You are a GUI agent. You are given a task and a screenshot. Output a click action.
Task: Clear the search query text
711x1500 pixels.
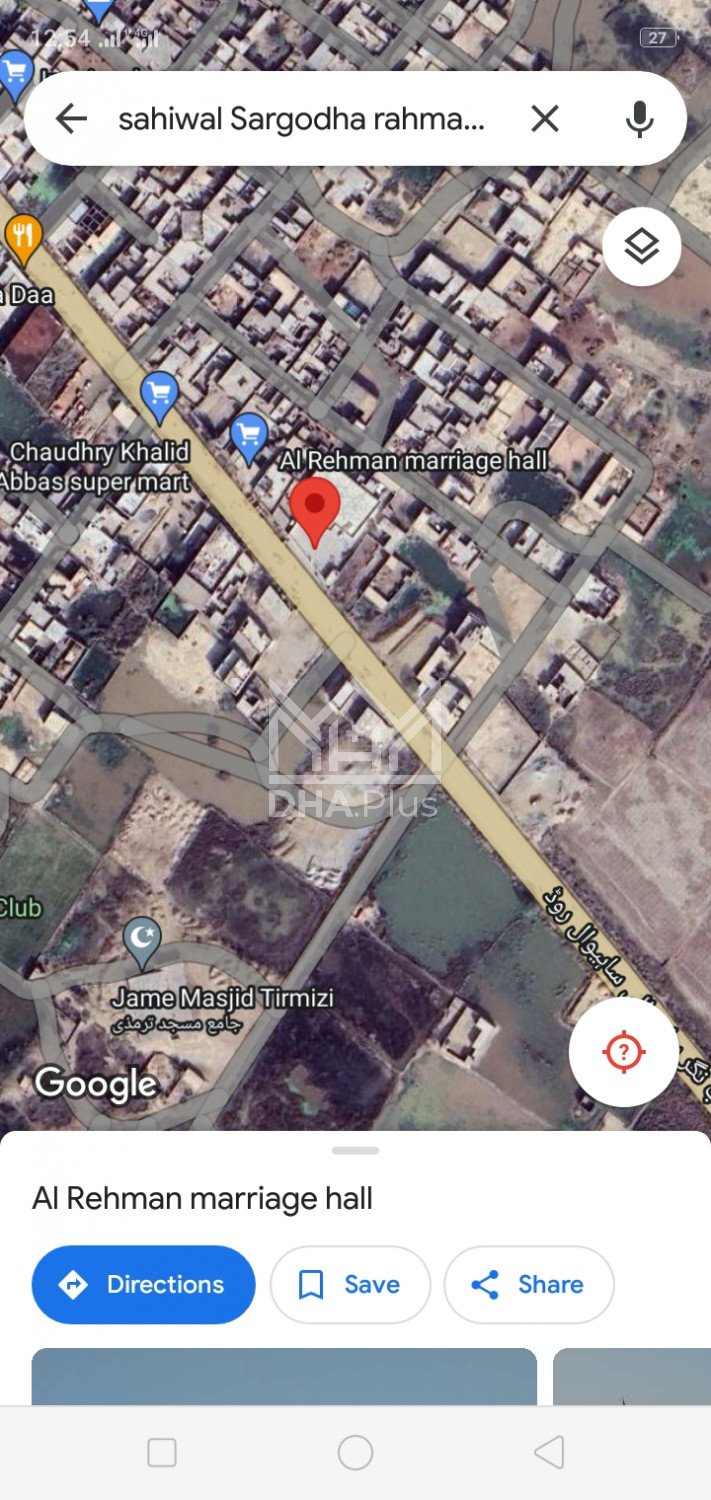point(544,119)
